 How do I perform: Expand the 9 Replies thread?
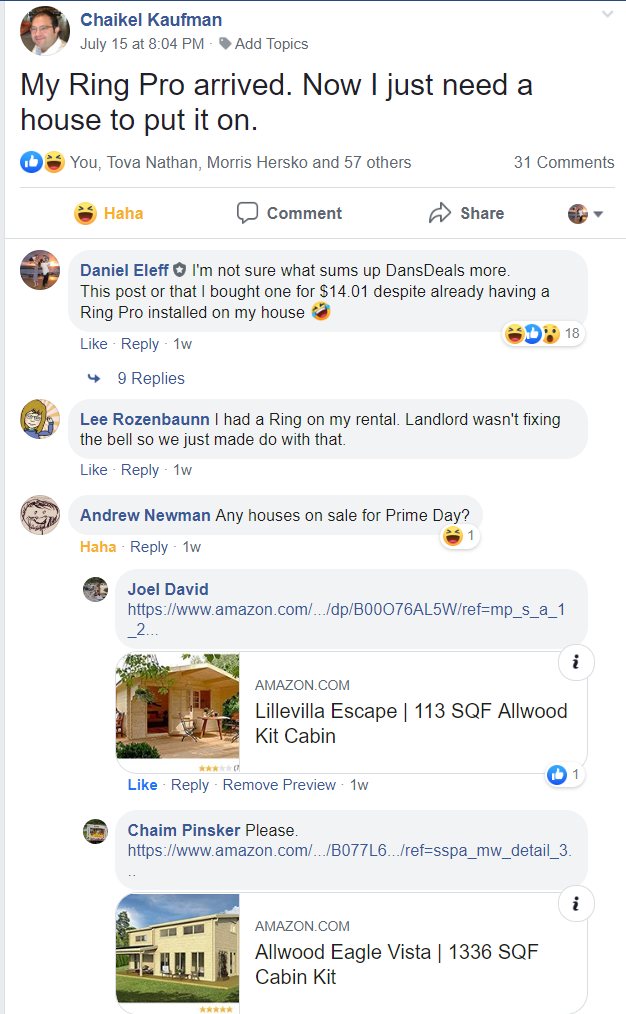click(x=151, y=378)
